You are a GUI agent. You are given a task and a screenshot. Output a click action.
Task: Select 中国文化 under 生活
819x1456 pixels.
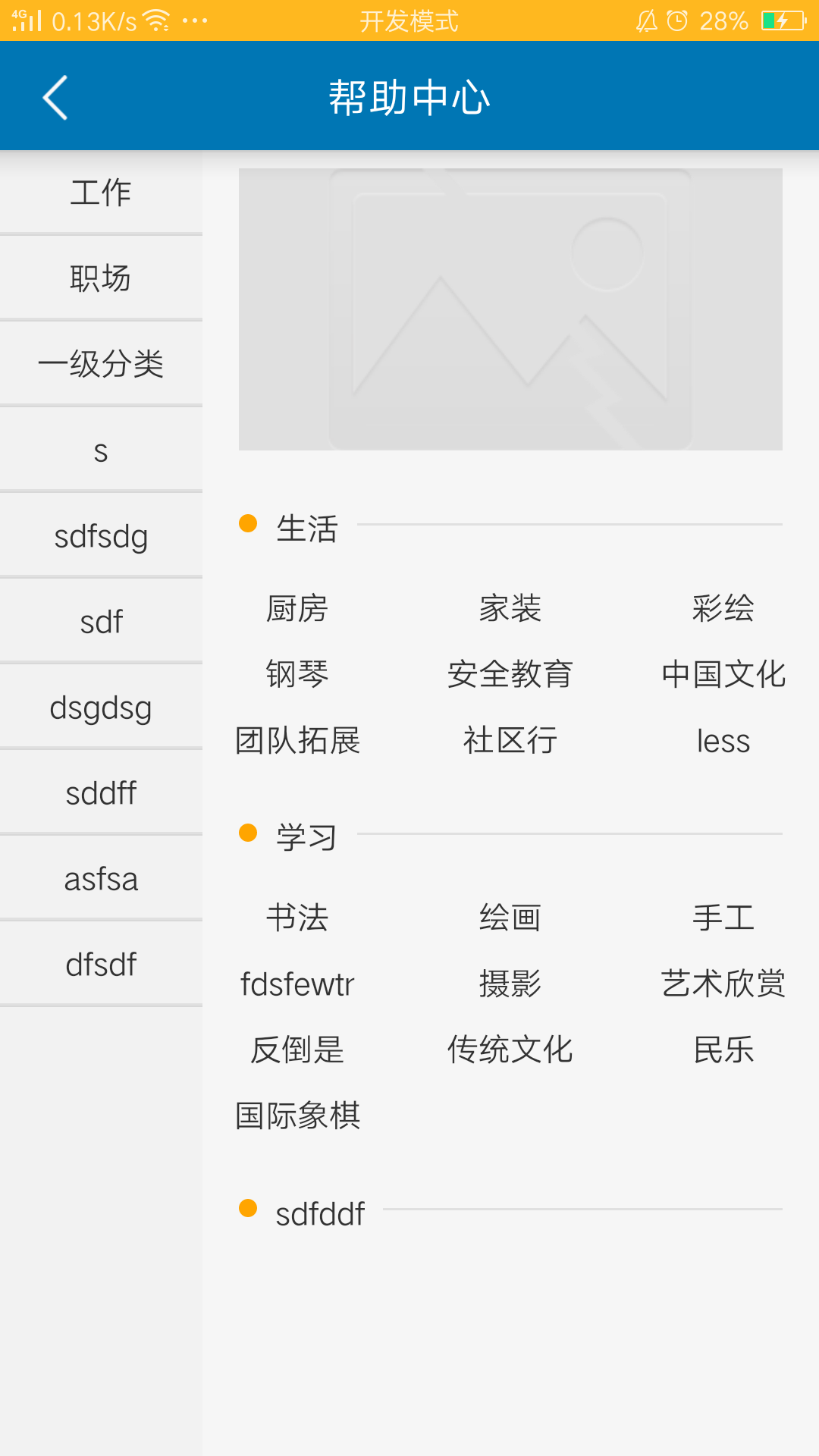click(723, 674)
